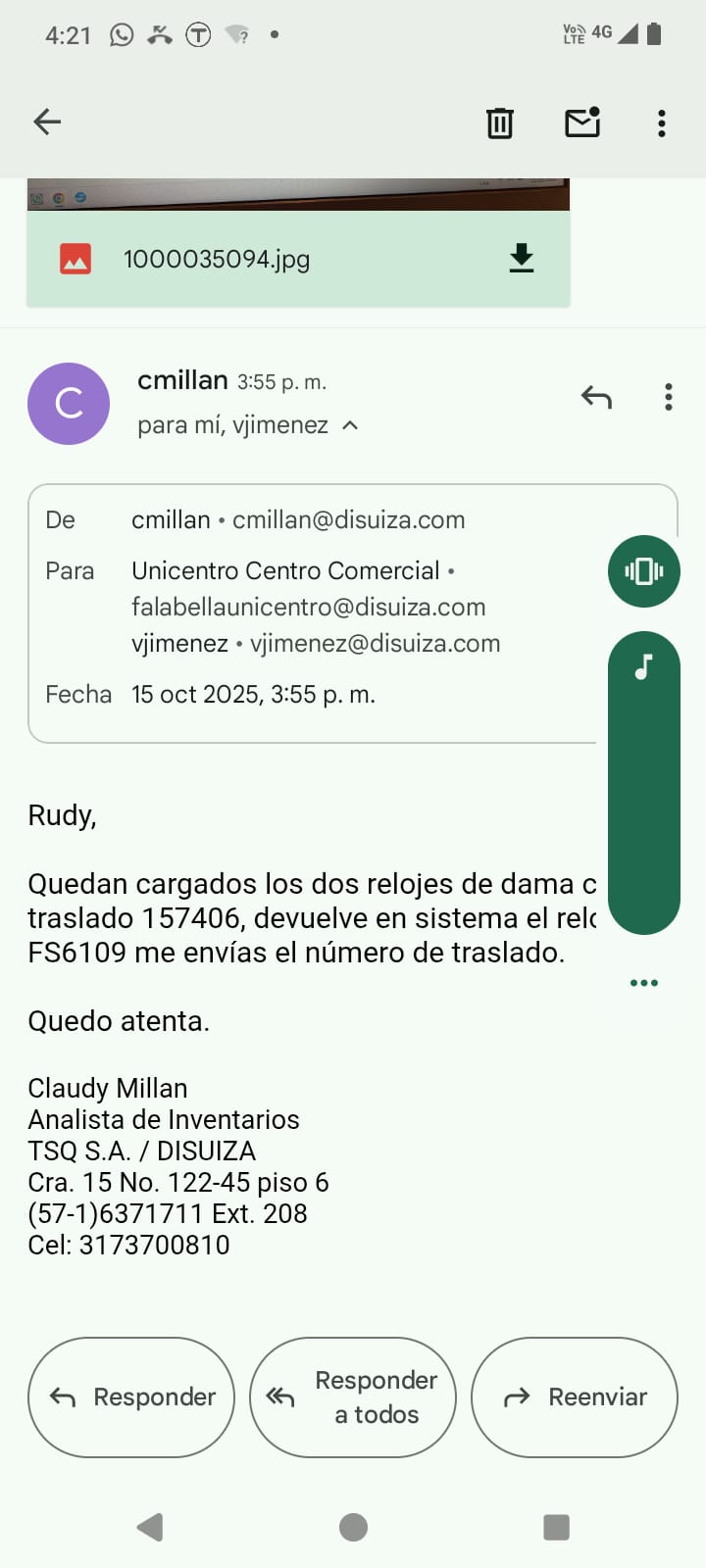Mark the email as unread
The height and width of the screenshot is (1568, 706).
point(582,122)
